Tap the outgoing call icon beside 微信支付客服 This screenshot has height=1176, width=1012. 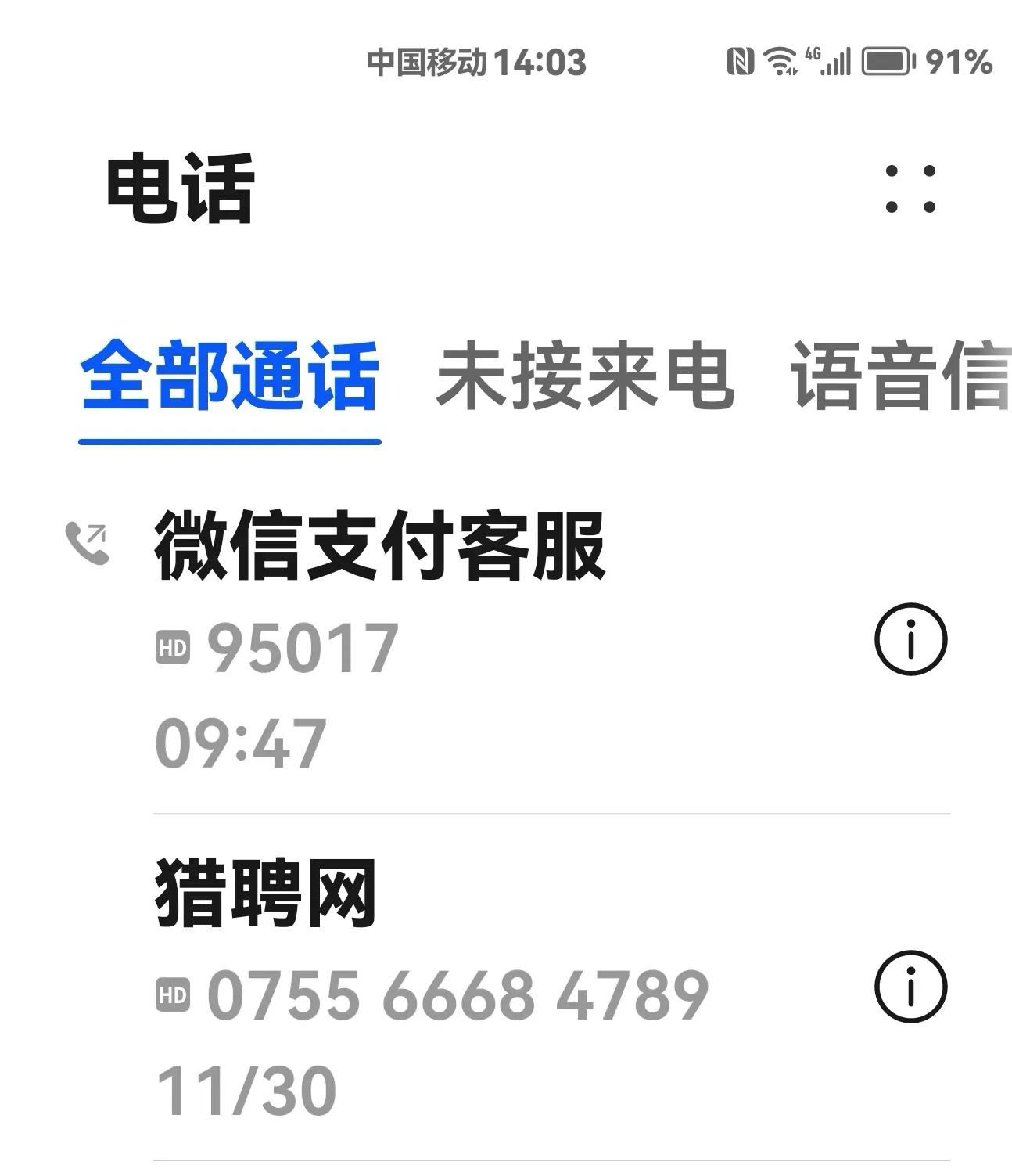(86, 542)
